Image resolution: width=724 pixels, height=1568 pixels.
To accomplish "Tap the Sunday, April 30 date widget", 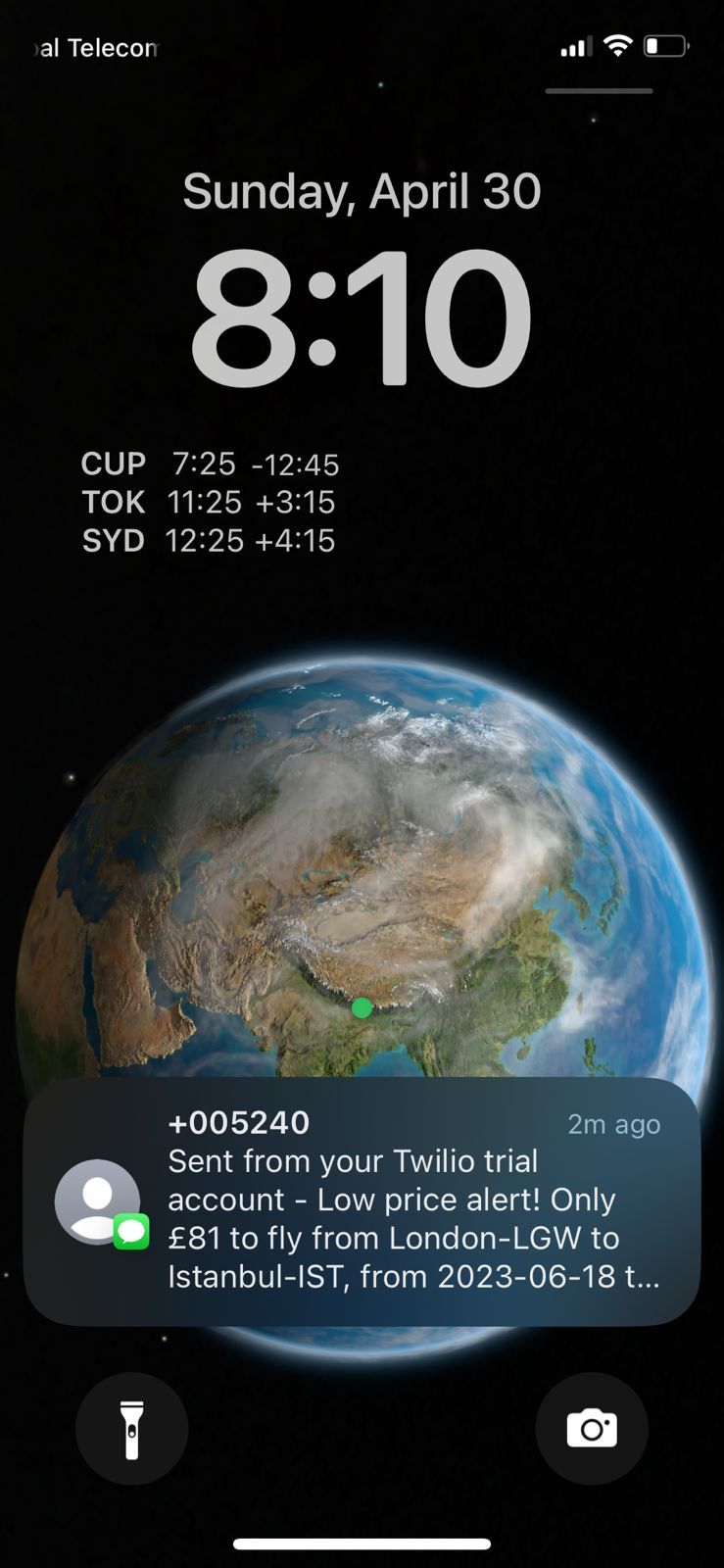I will pyautogui.click(x=362, y=191).
